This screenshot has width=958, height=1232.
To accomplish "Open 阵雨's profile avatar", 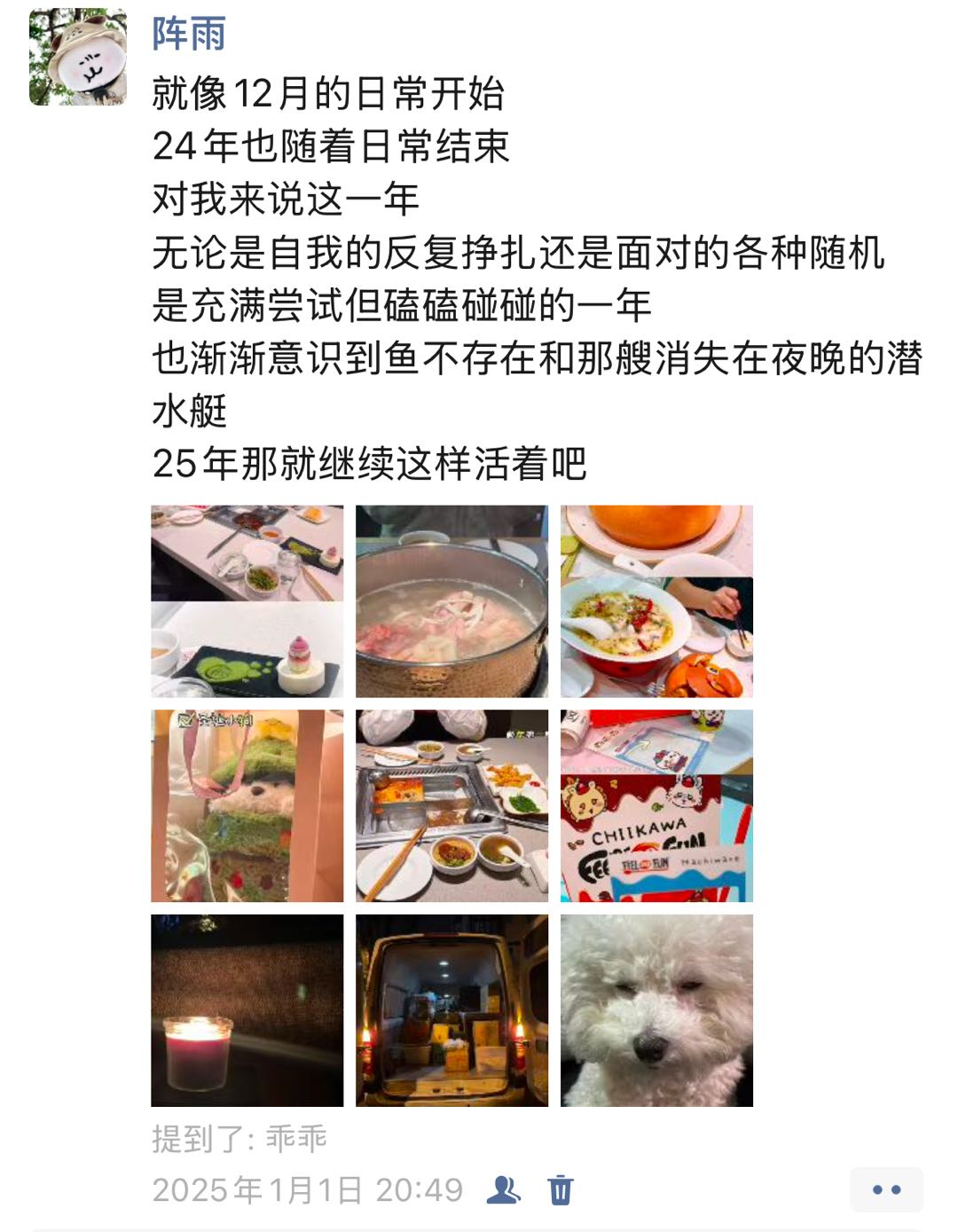I will click(x=77, y=58).
